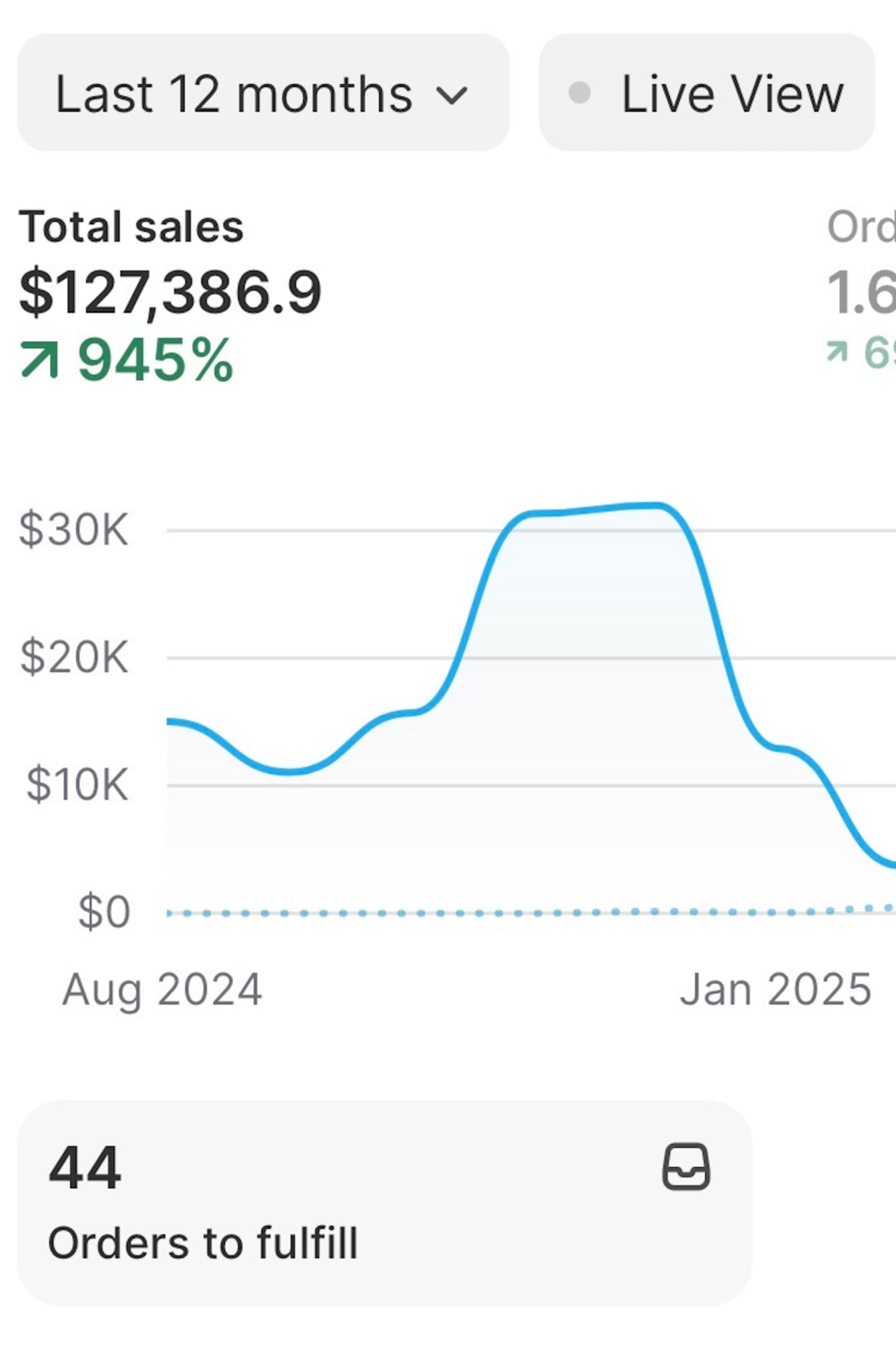Open Live View
Screen dimensions: 896x1345
[x=707, y=93]
